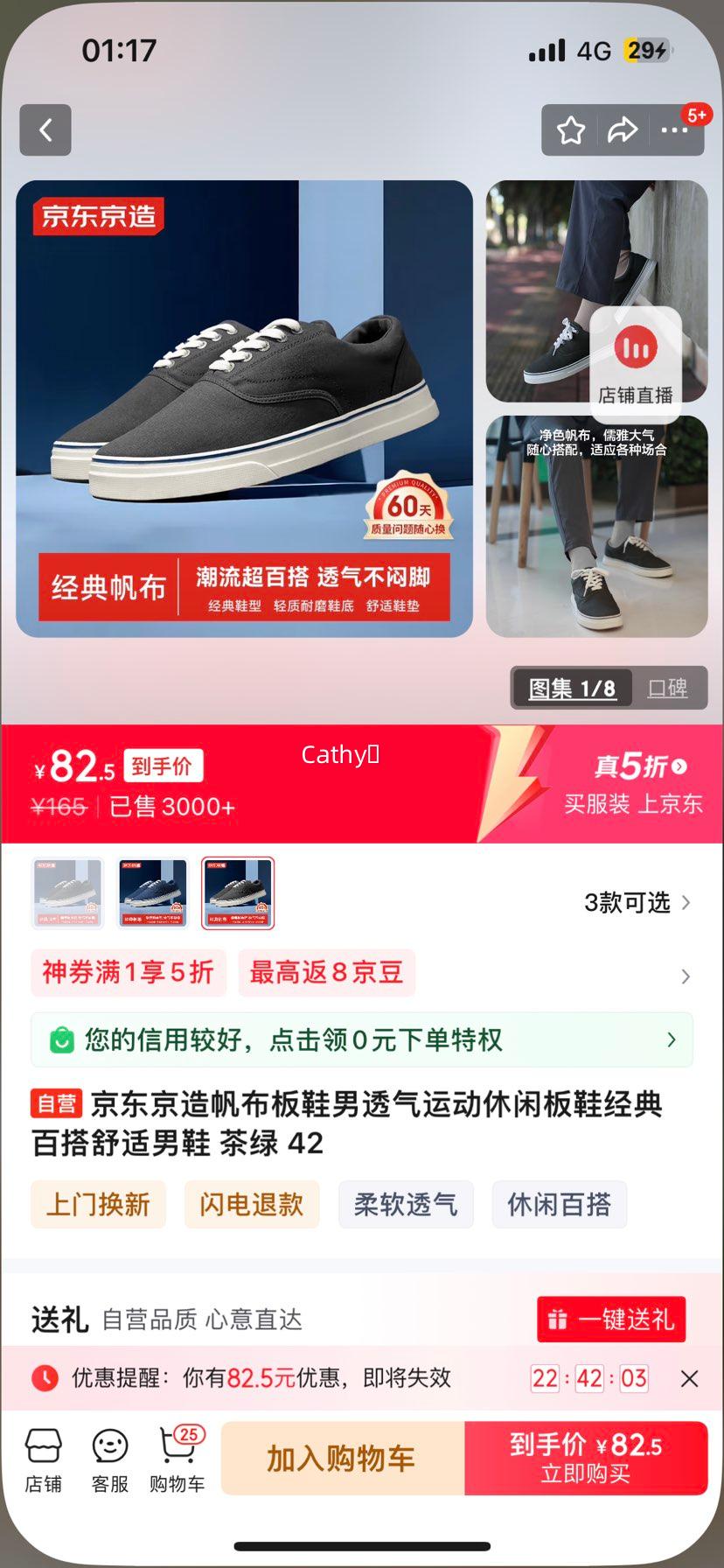Toggle the favorite star for this product
This screenshot has height=1568, width=724.
point(570,129)
